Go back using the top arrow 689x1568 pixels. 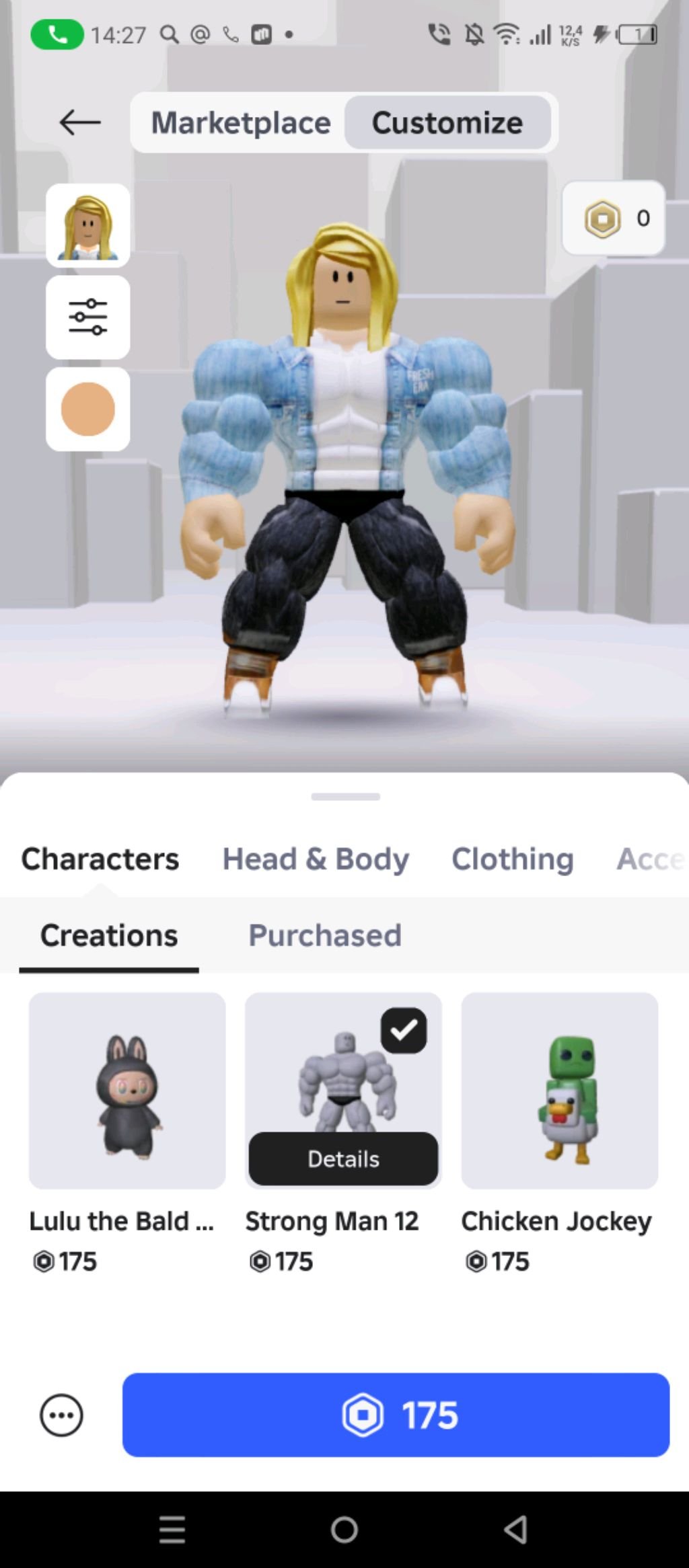(79, 122)
